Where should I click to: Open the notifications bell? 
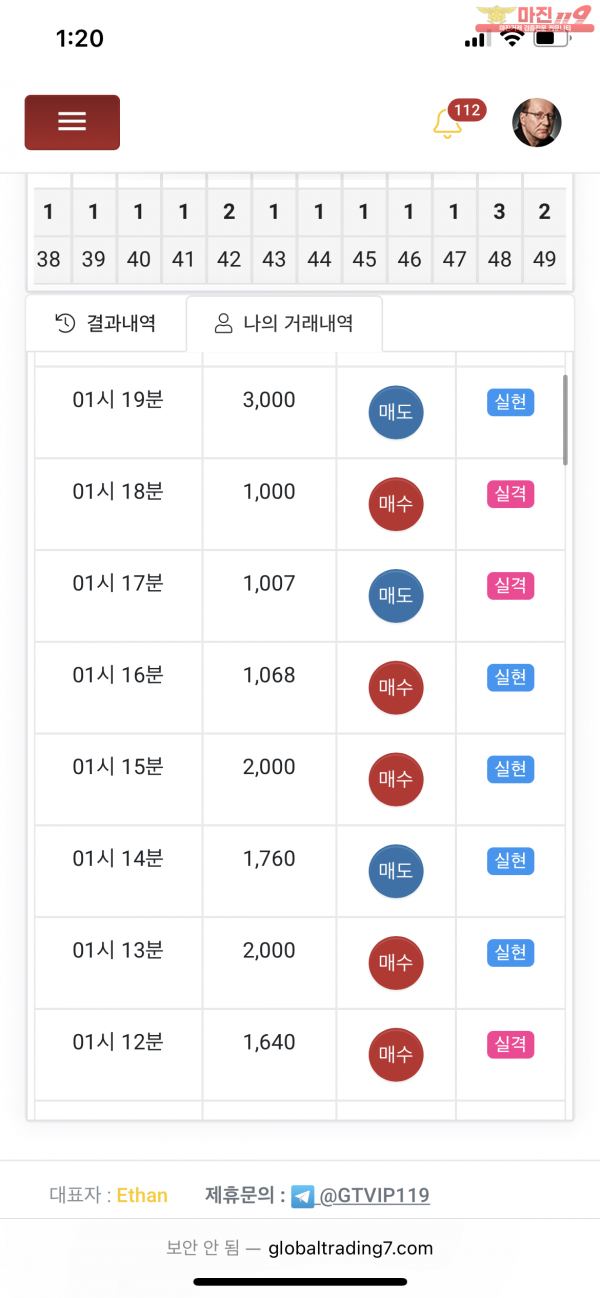pyautogui.click(x=447, y=123)
